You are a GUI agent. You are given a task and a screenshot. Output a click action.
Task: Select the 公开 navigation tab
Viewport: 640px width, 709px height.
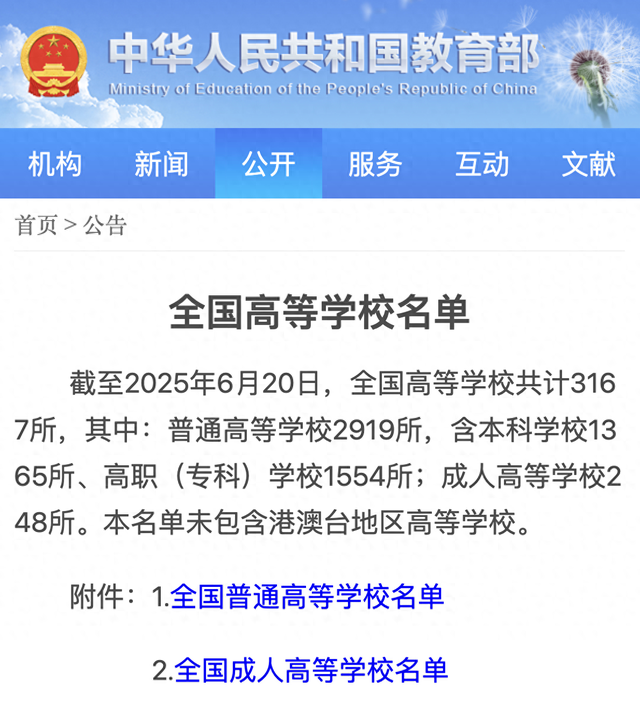click(x=268, y=164)
